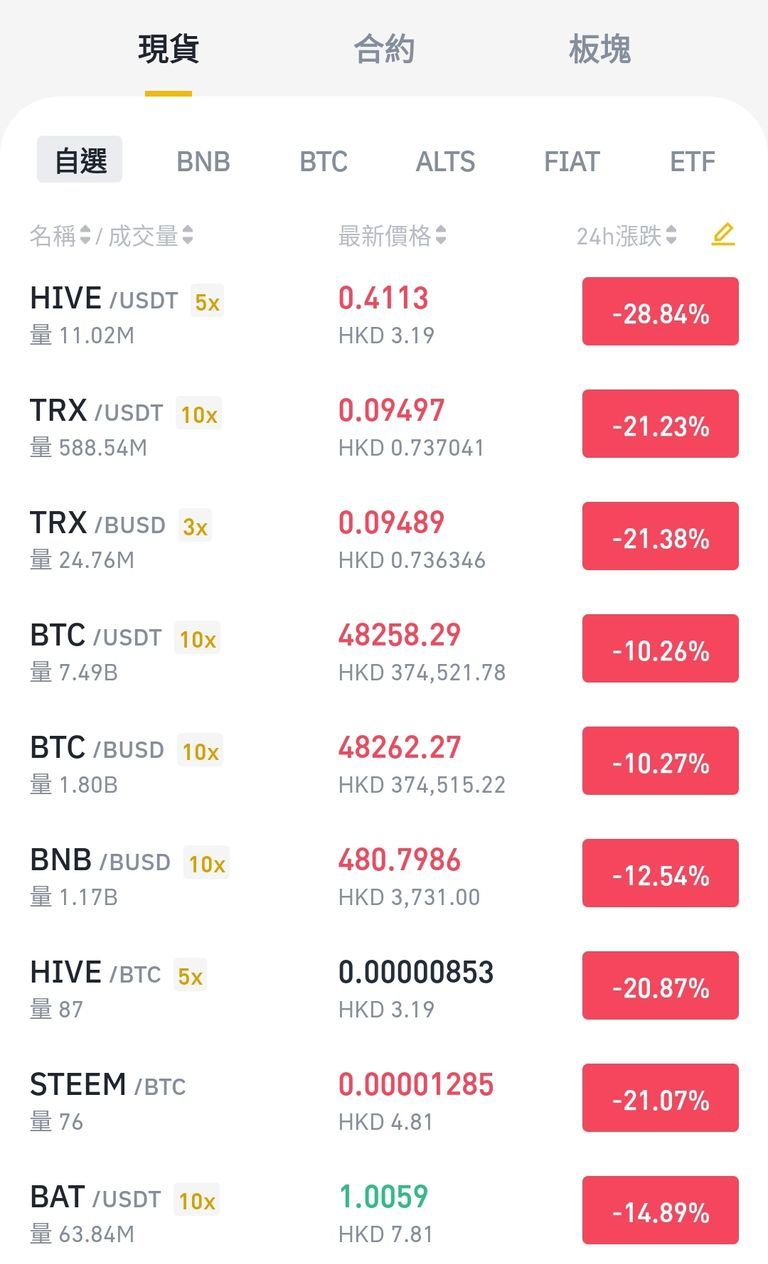Open the TRX/BUSD pair
This screenshot has height=1264, width=768.
pos(384,539)
